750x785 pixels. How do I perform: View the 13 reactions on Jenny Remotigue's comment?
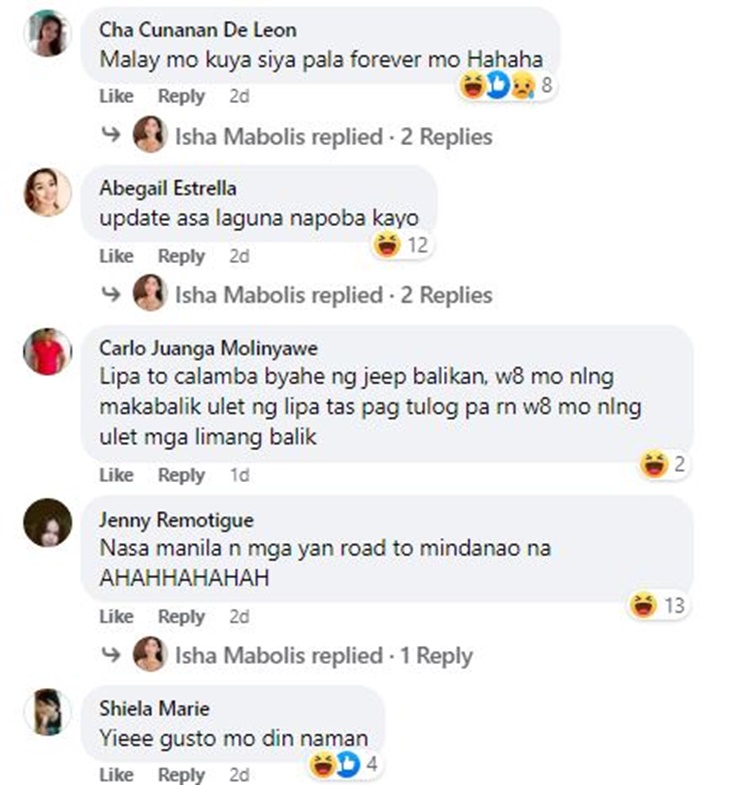tap(658, 605)
